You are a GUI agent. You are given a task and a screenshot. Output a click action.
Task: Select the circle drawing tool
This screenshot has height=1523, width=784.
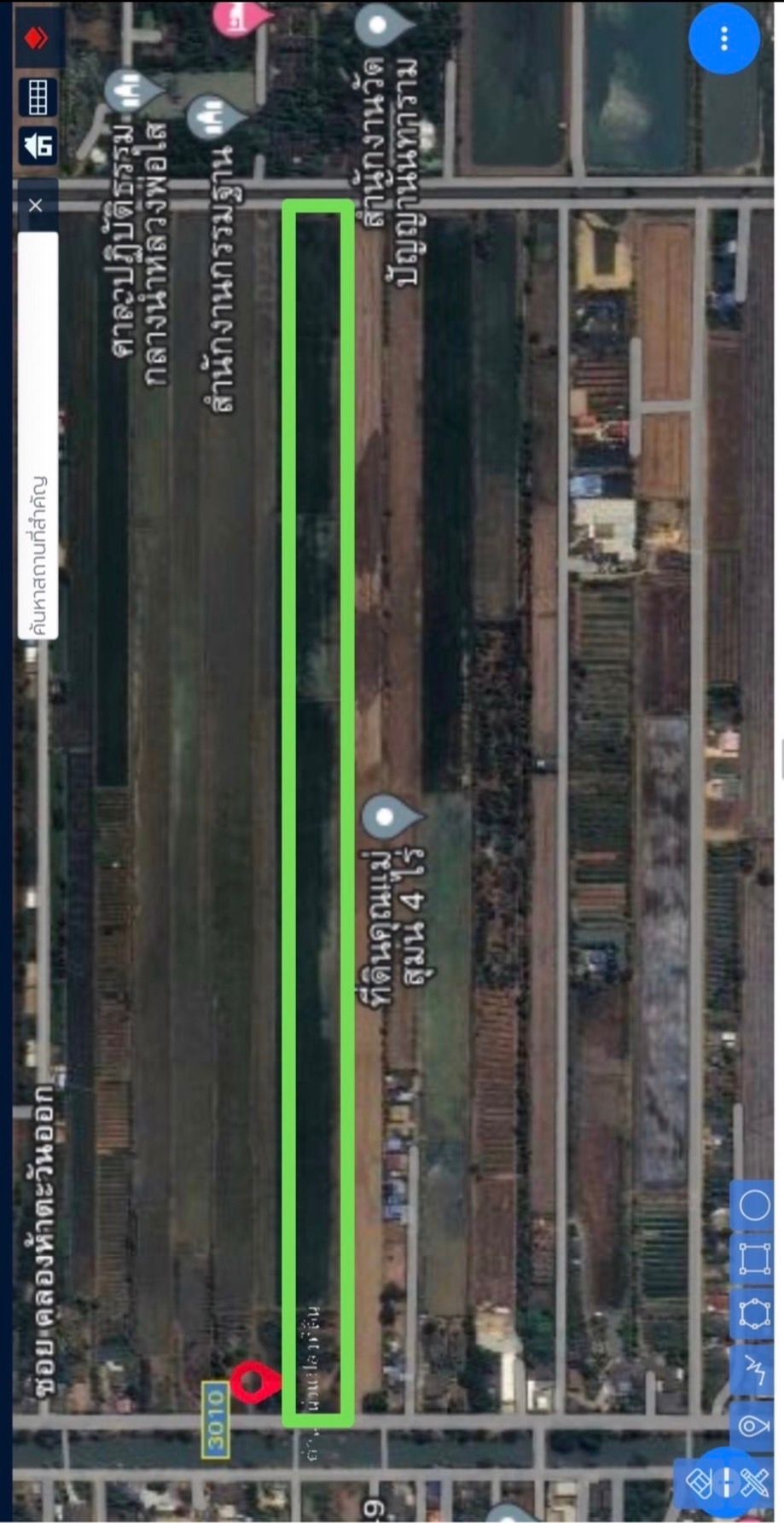point(754,1206)
